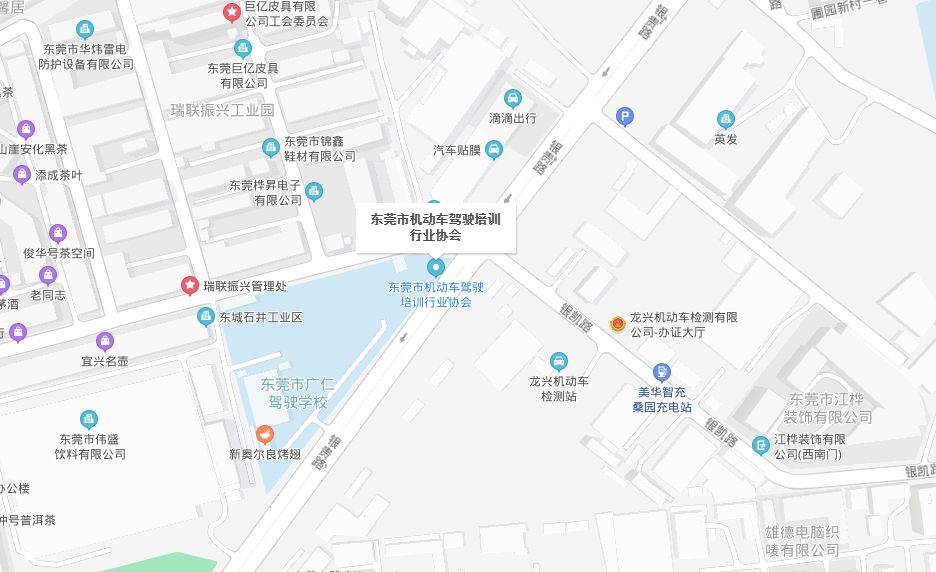This screenshot has height=572, width=936.
Task: Open the 东莞市华炜雷电防护设备有限公司 marker
Action: click(86, 29)
